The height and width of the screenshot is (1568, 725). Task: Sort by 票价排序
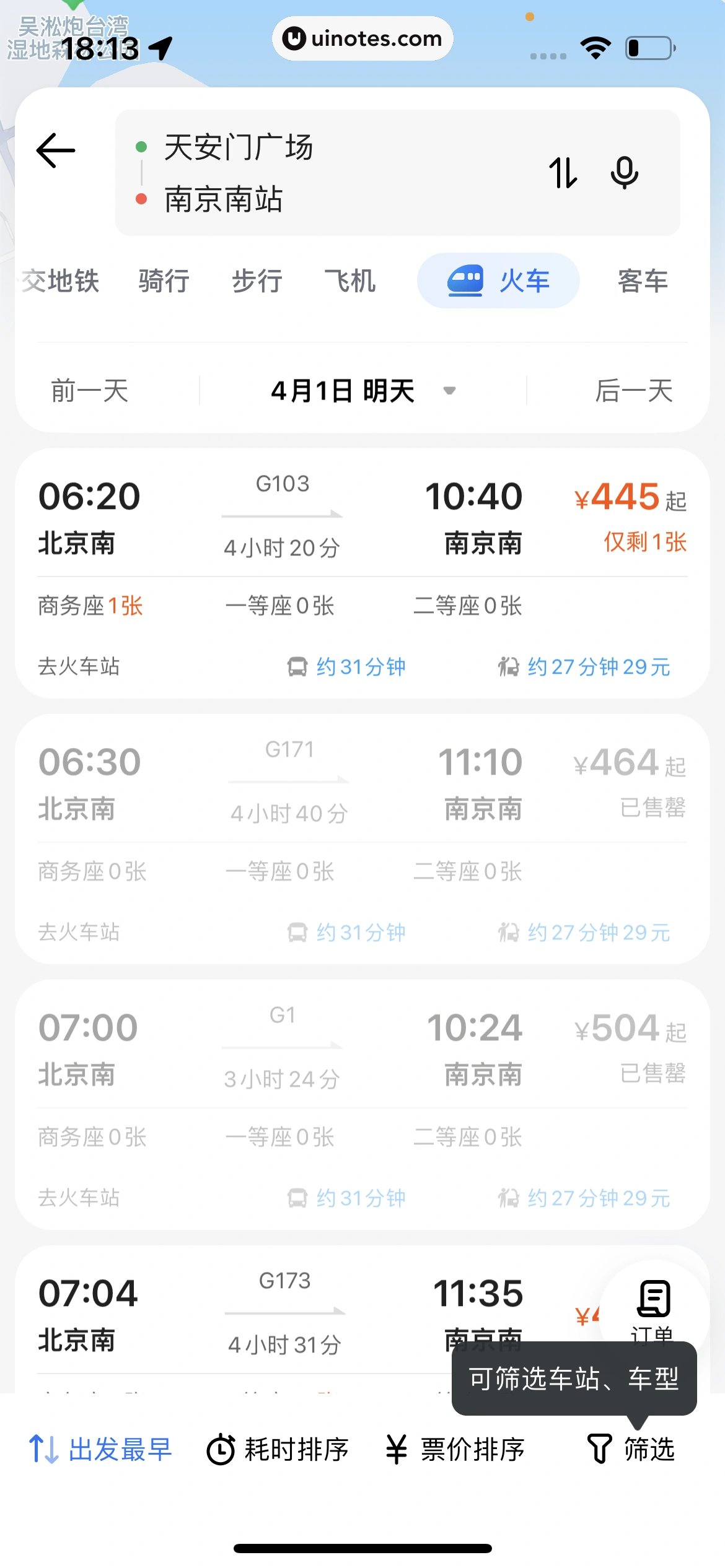click(x=455, y=1450)
